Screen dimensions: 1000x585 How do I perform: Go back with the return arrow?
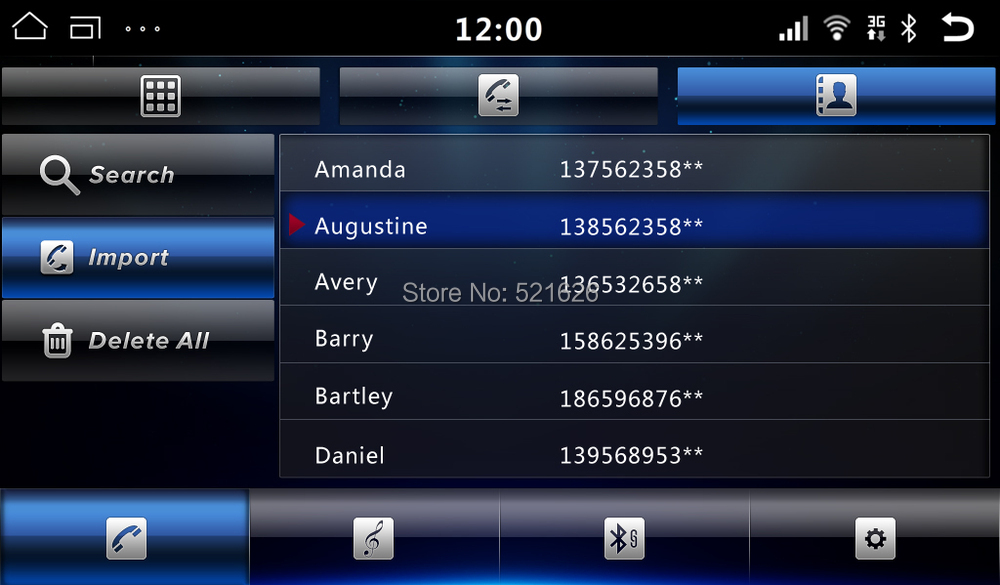pos(957,28)
